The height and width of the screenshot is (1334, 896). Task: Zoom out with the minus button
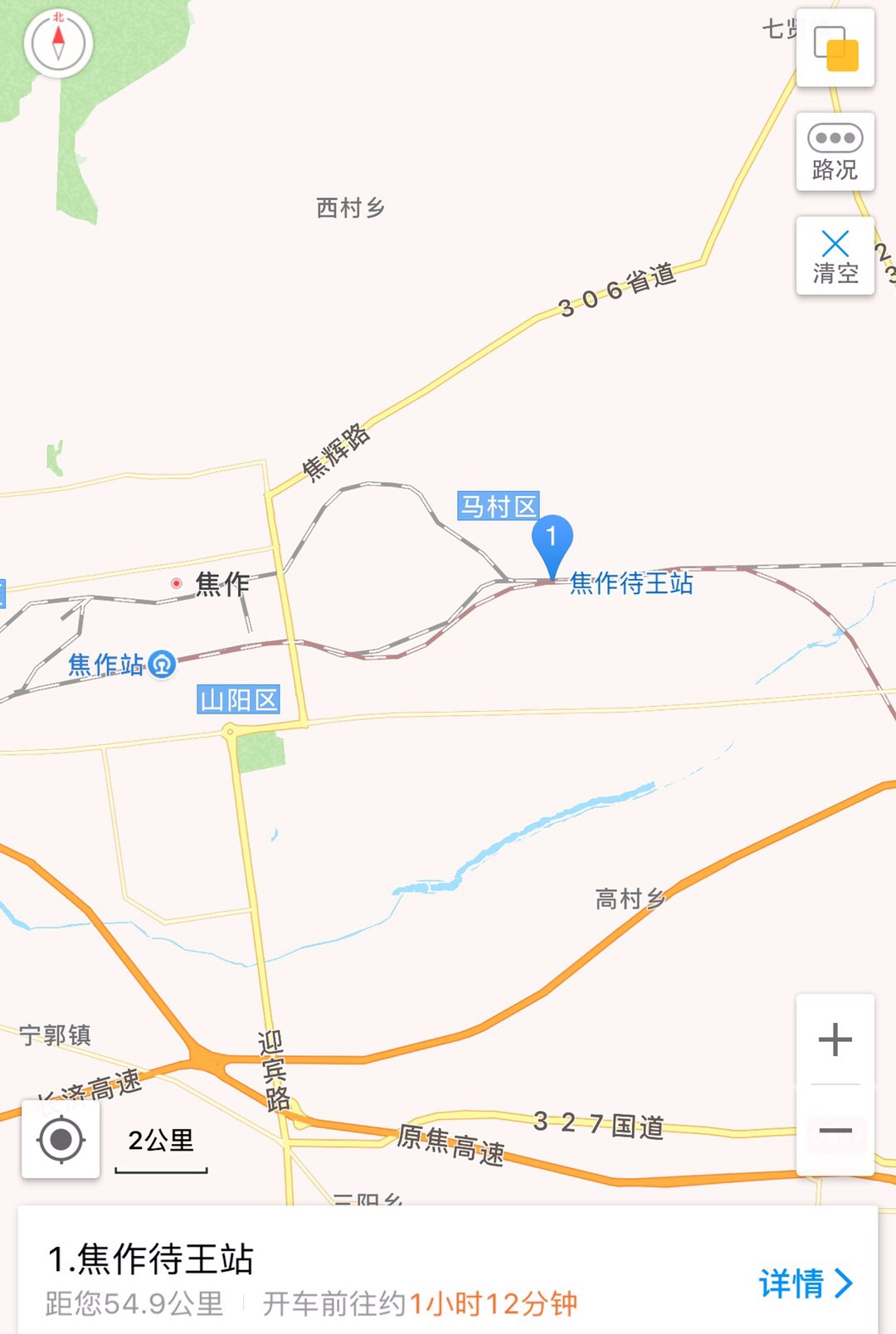click(835, 1130)
